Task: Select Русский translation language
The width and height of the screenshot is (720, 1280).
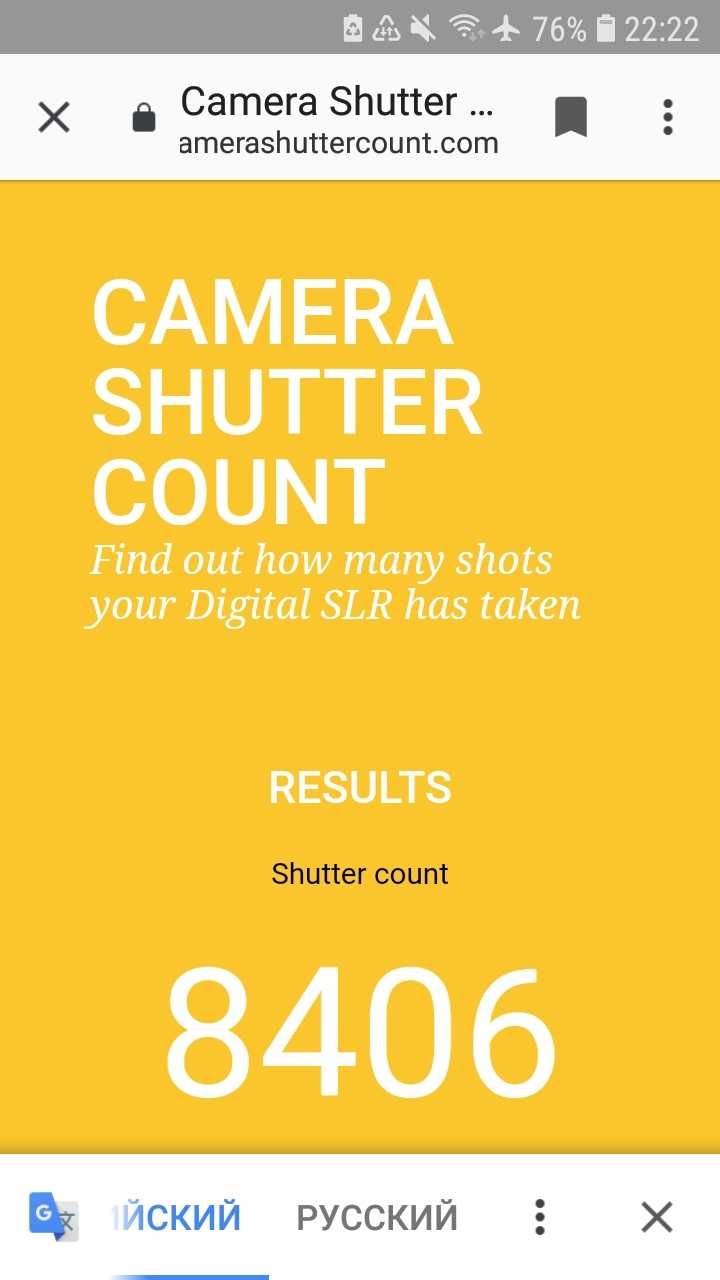Action: tap(377, 1217)
